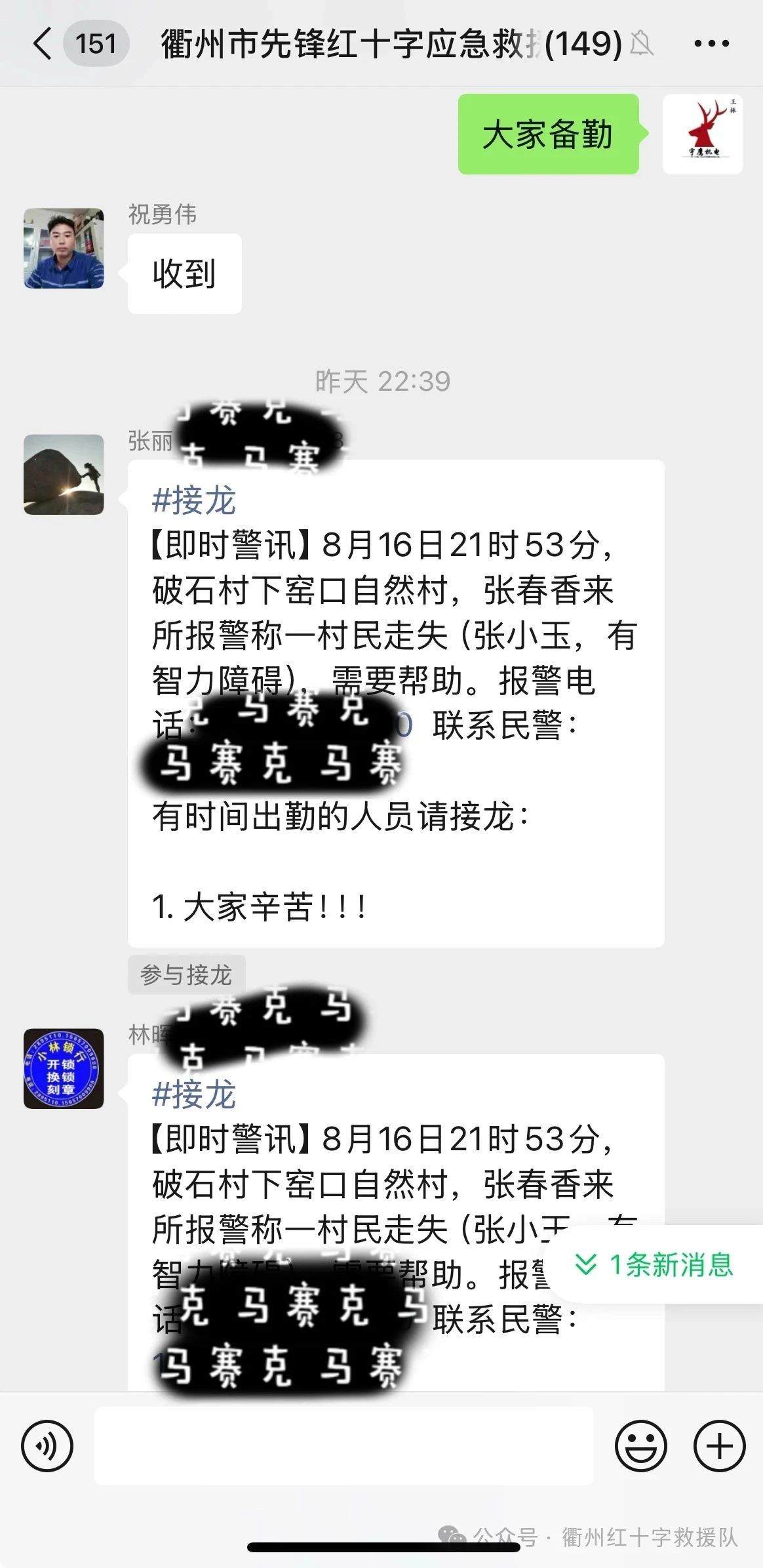Open my own deer logo avatar
This screenshot has width=763, height=1568.
point(702,134)
